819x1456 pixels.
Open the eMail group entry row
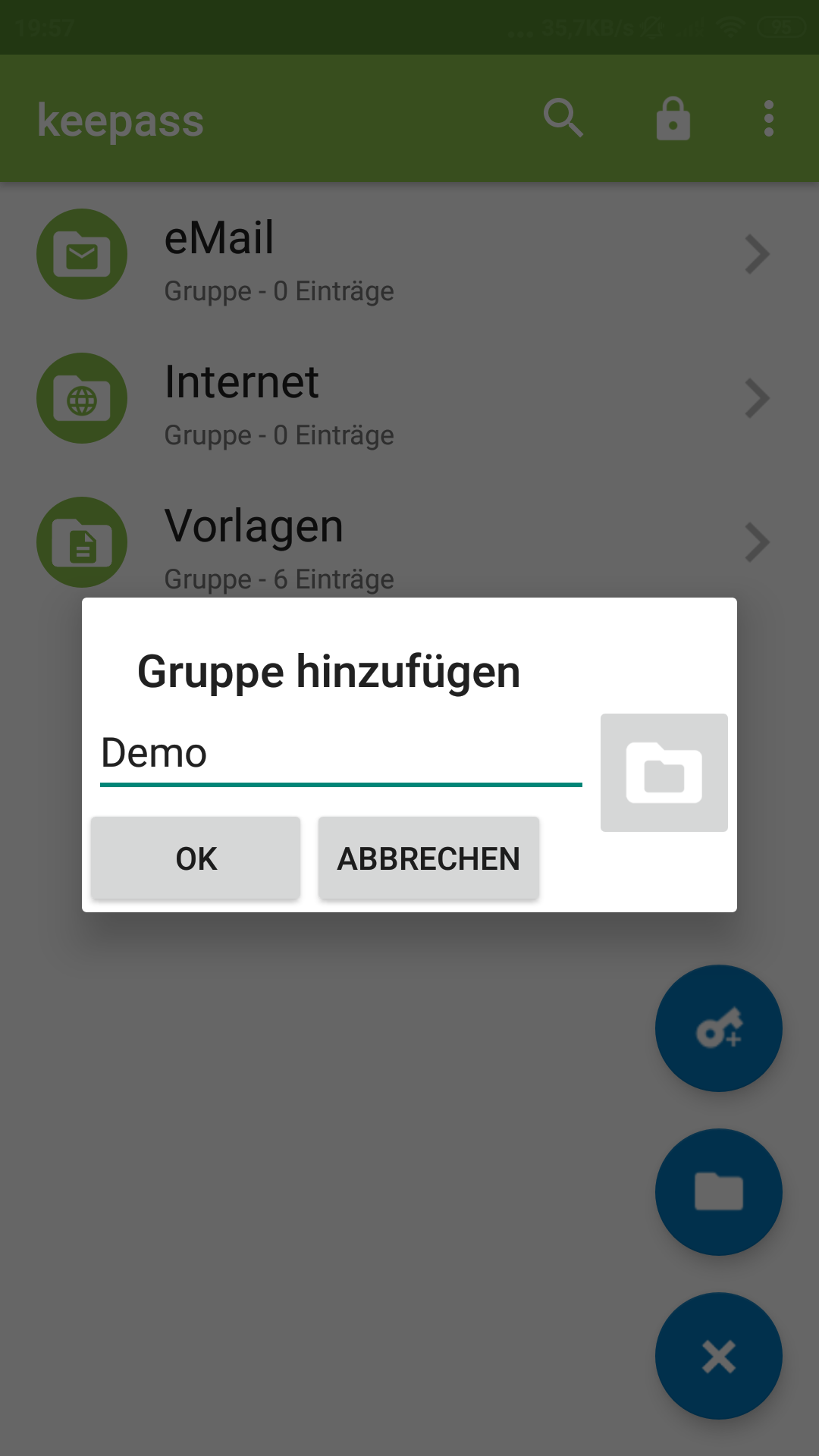303,254
